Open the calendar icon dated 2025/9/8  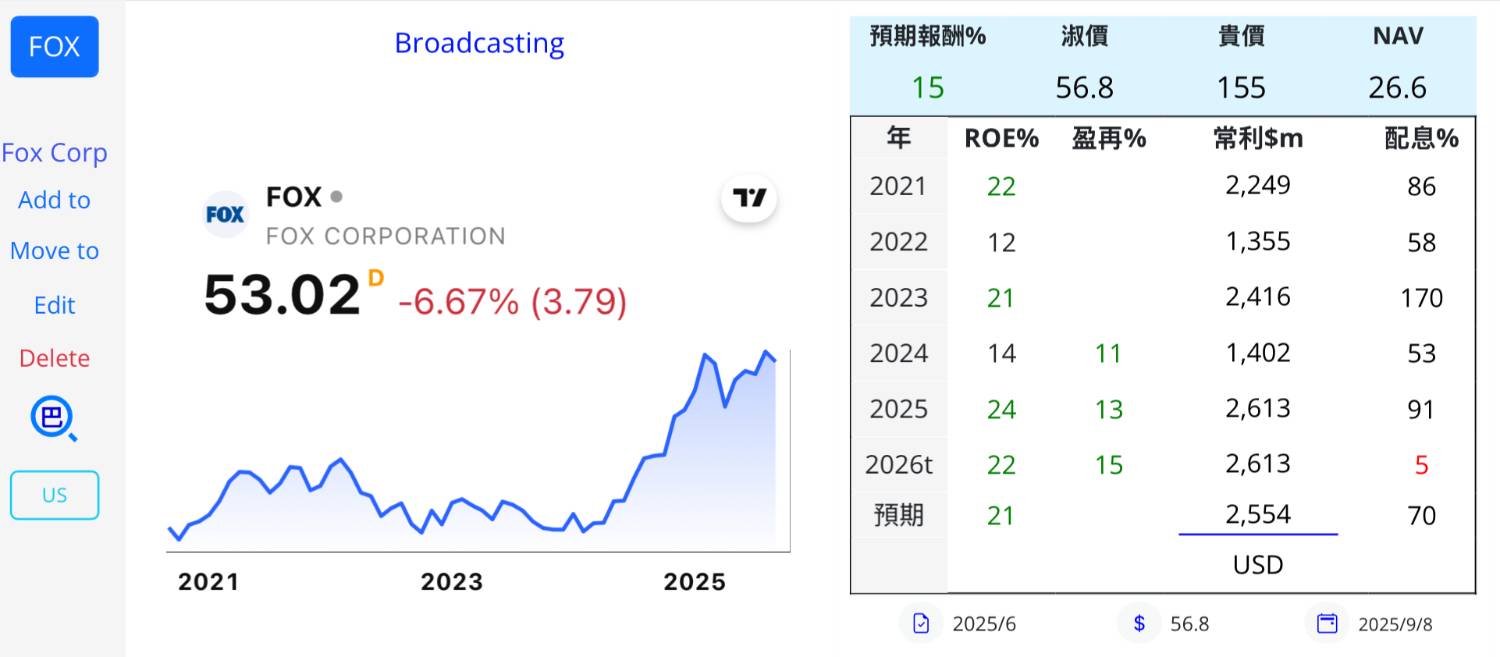click(1327, 624)
